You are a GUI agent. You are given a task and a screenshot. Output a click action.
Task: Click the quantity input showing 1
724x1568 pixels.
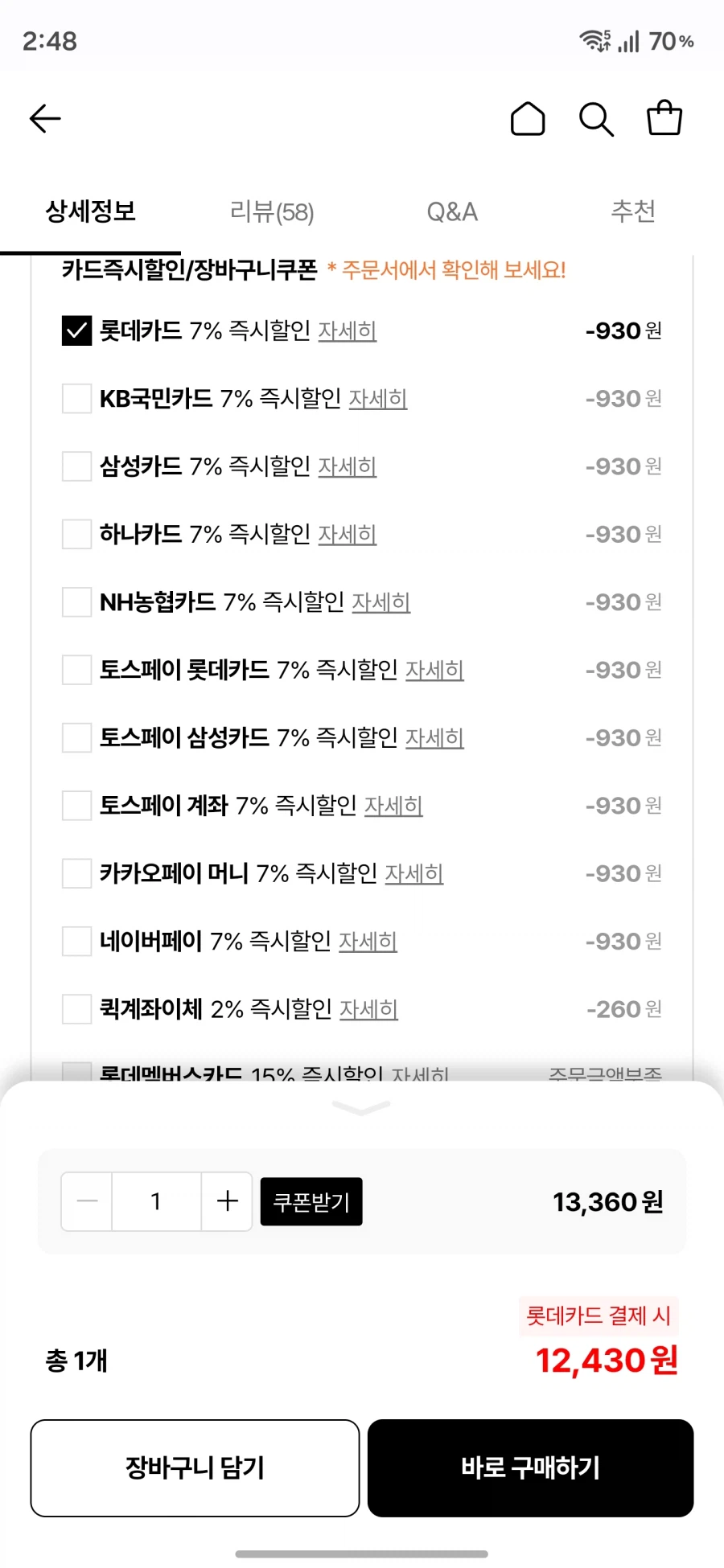click(x=156, y=1201)
